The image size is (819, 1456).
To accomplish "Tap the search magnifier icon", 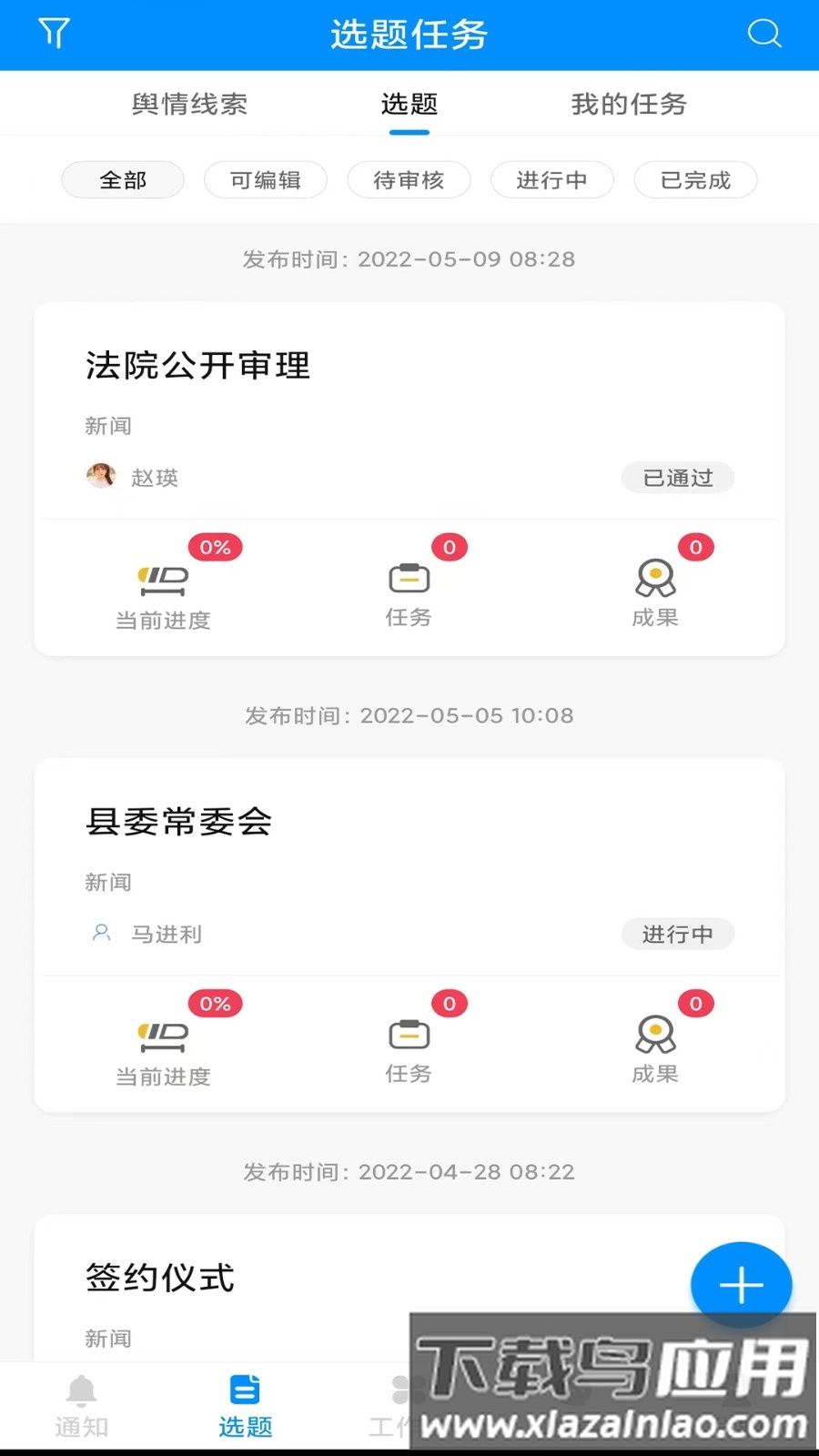I will [x=764, y=34].
